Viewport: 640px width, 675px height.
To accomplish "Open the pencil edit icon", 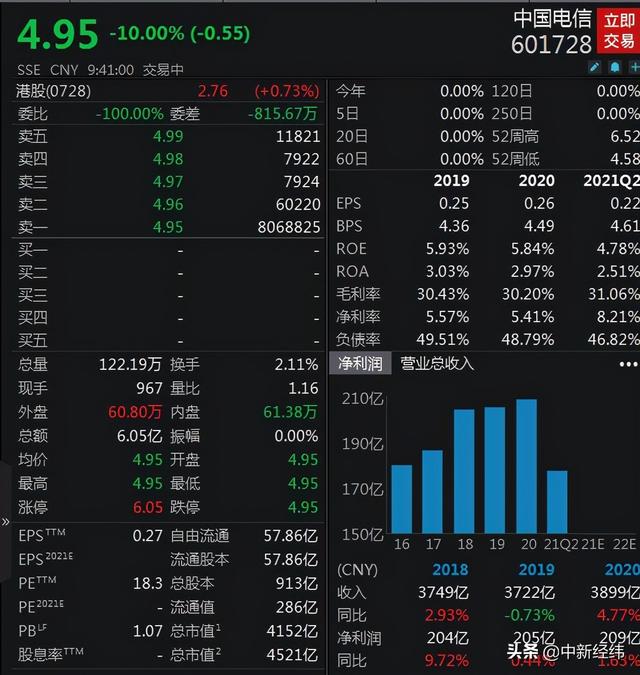I will tap(594, 68).
